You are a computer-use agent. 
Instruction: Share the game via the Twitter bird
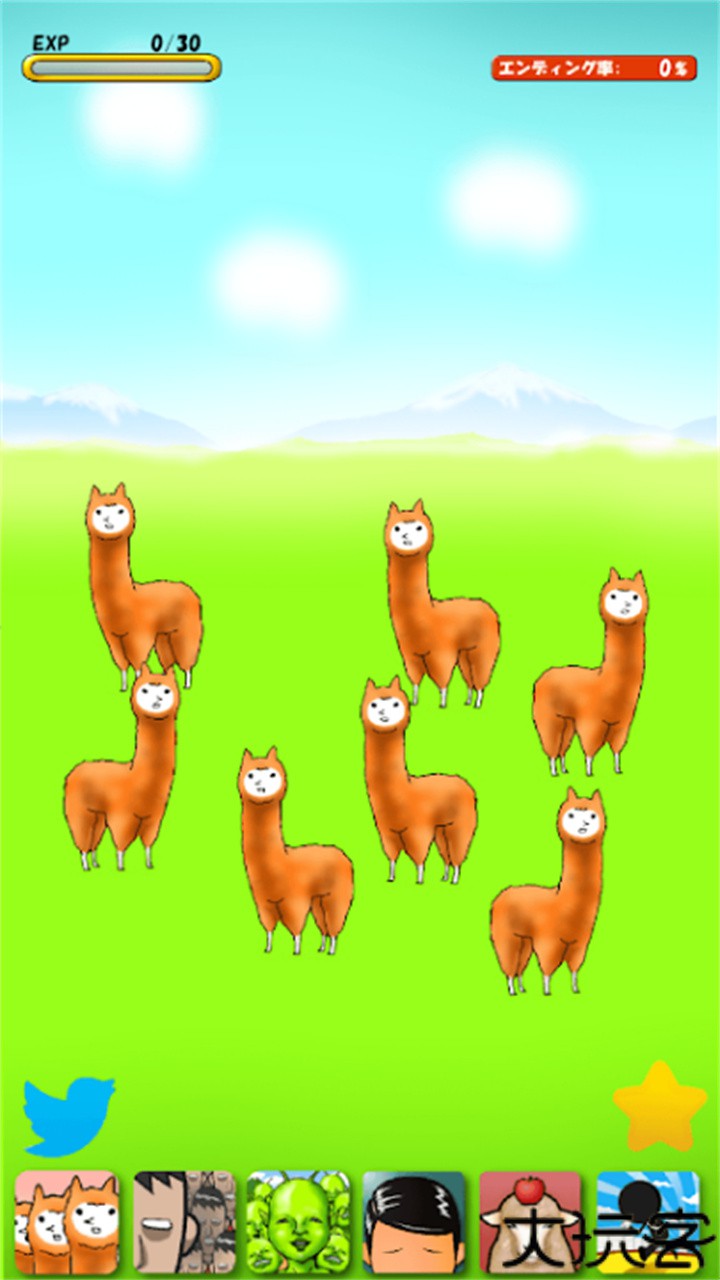(67, 1114)
